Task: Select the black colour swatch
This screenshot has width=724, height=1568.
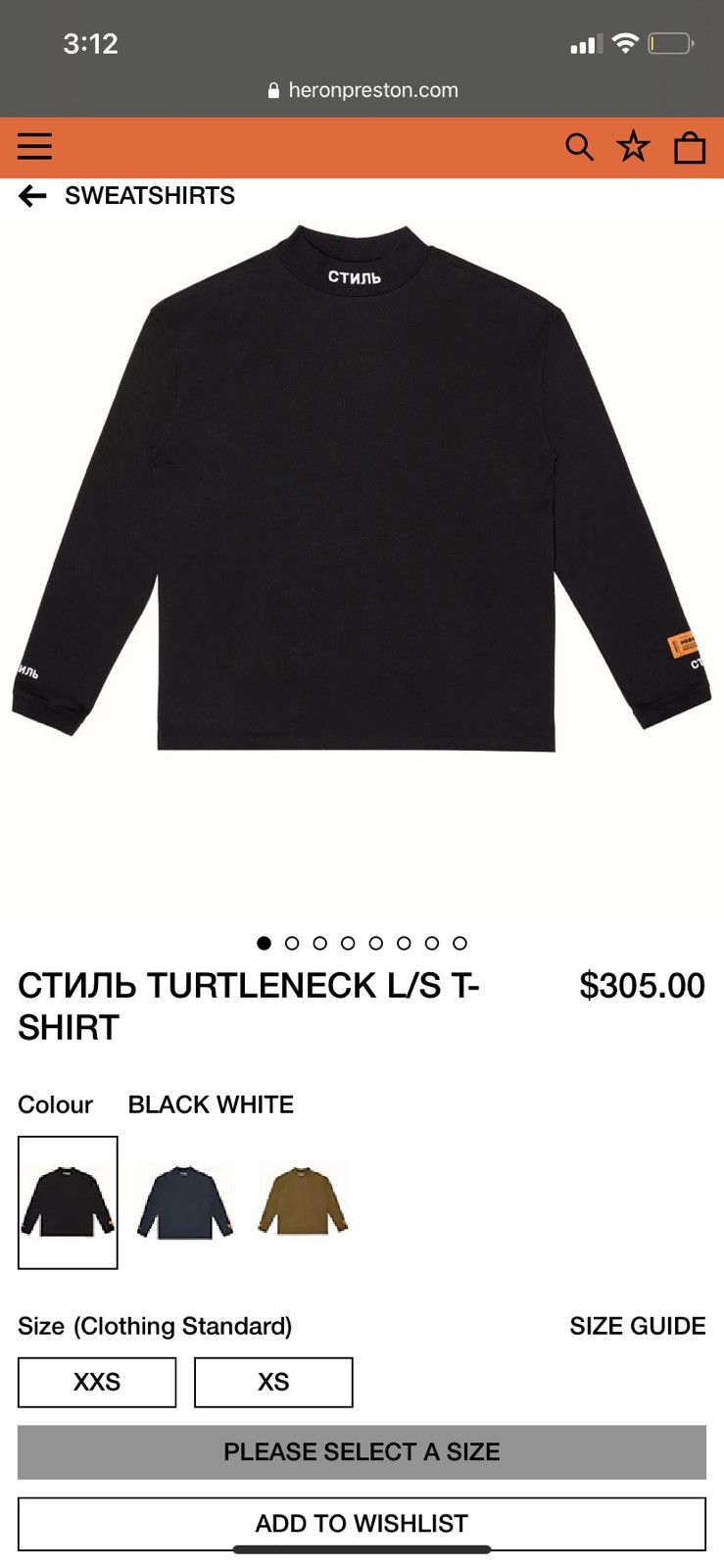Action: (x=68, y=1202)
